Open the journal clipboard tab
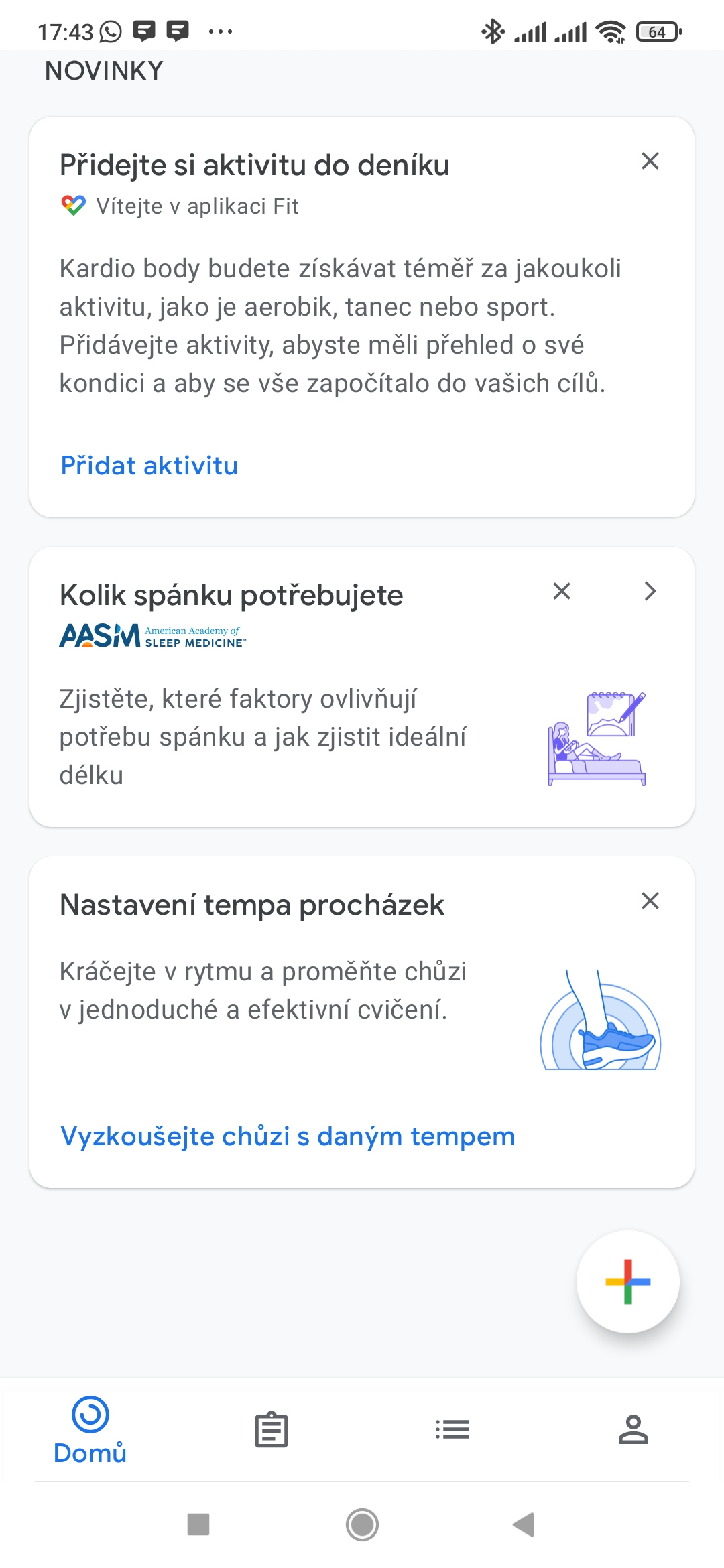Image resolution: width=724 pixels, height=1568 pixels. click(x=271, y=1429)
